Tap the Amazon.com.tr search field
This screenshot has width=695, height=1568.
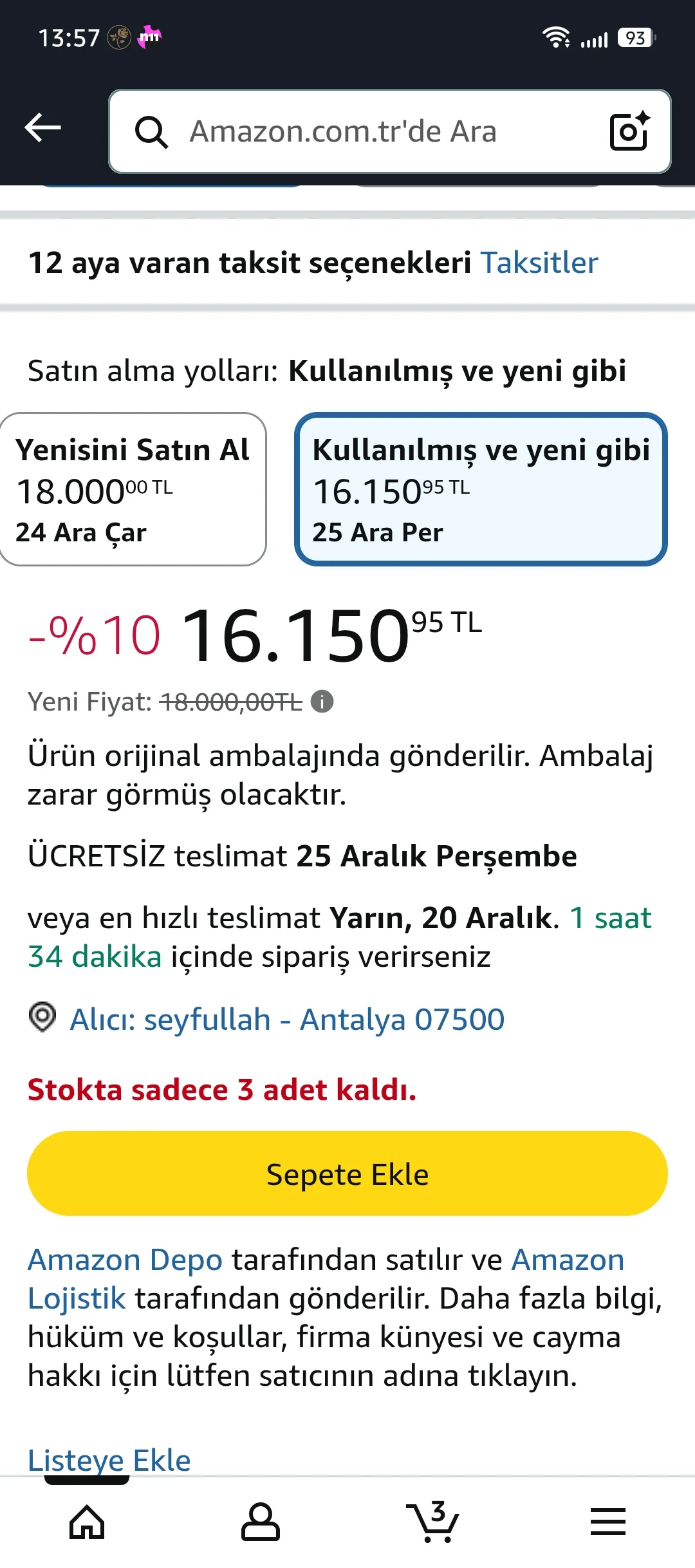(360, 131)
